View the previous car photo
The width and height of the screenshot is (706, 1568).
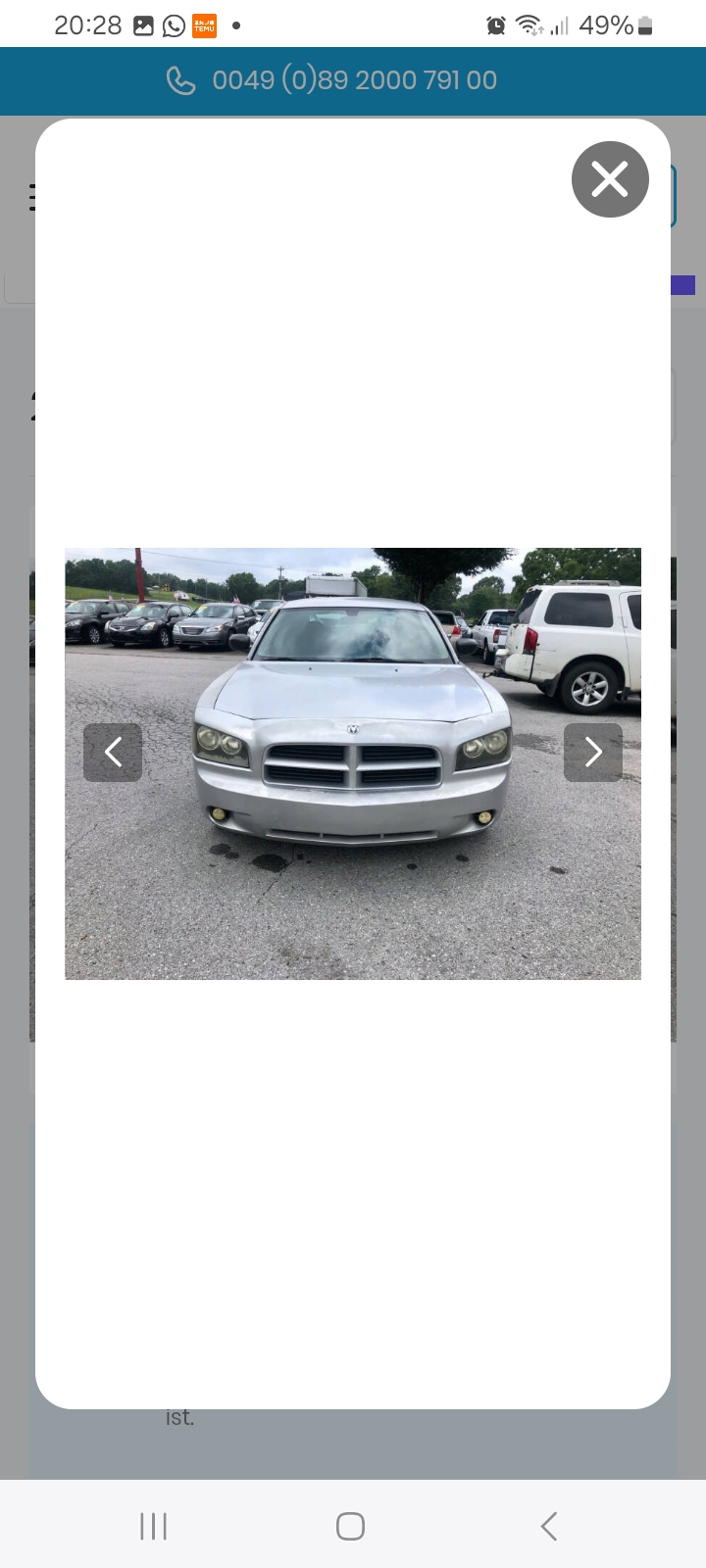pyautogui.click(x=113, y=753)
